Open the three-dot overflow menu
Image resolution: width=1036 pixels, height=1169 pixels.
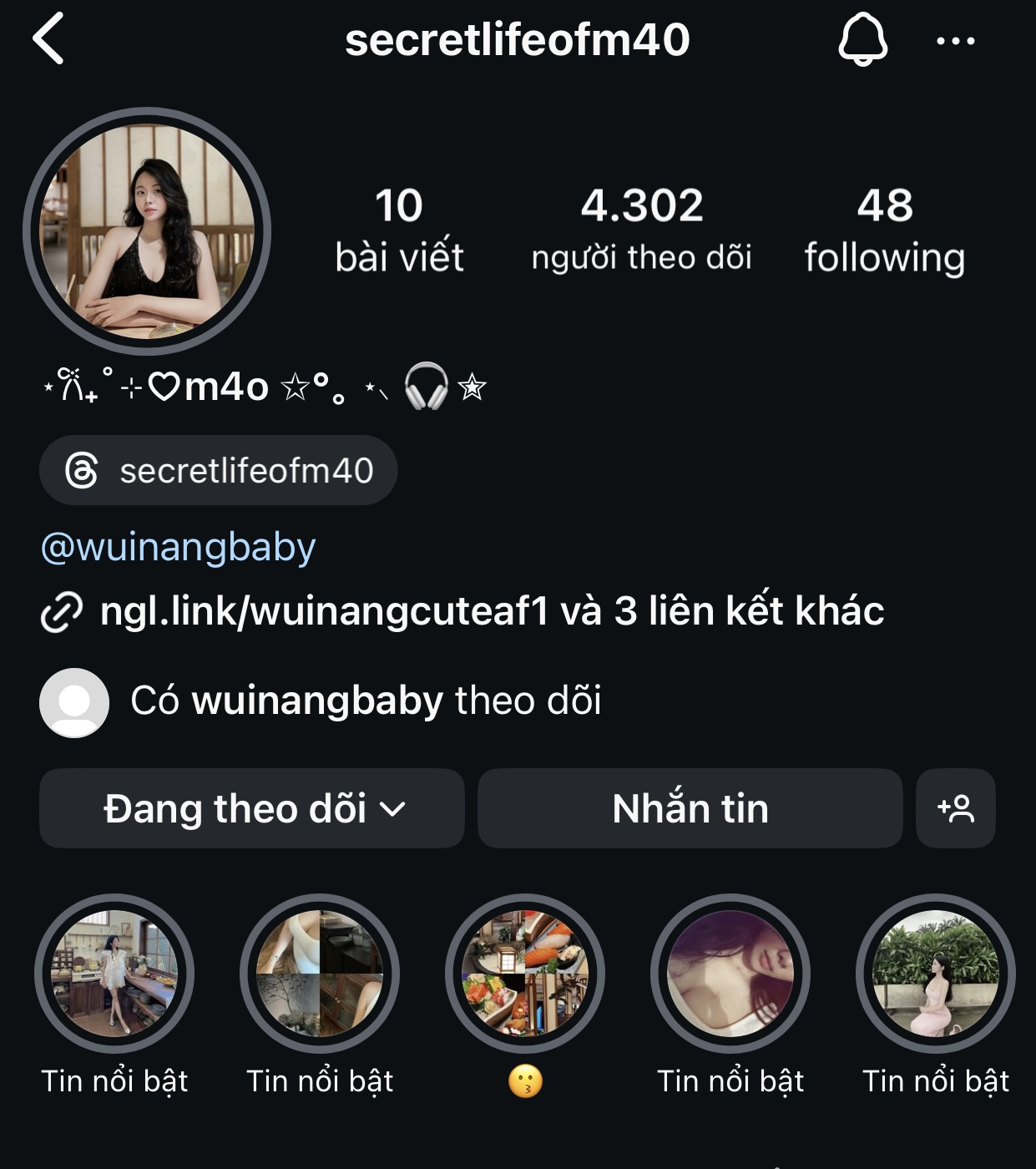pos(955,40)
